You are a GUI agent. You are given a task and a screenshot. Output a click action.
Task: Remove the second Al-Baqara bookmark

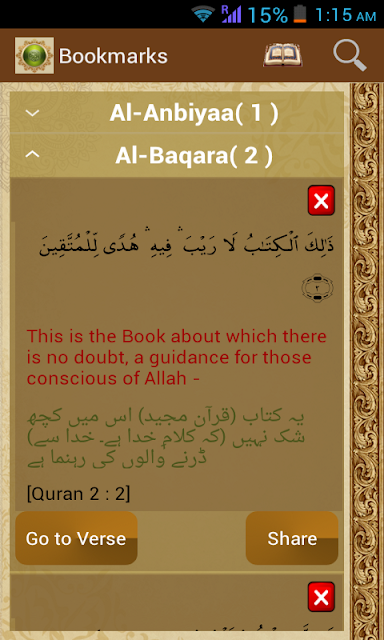coord(321,597)
